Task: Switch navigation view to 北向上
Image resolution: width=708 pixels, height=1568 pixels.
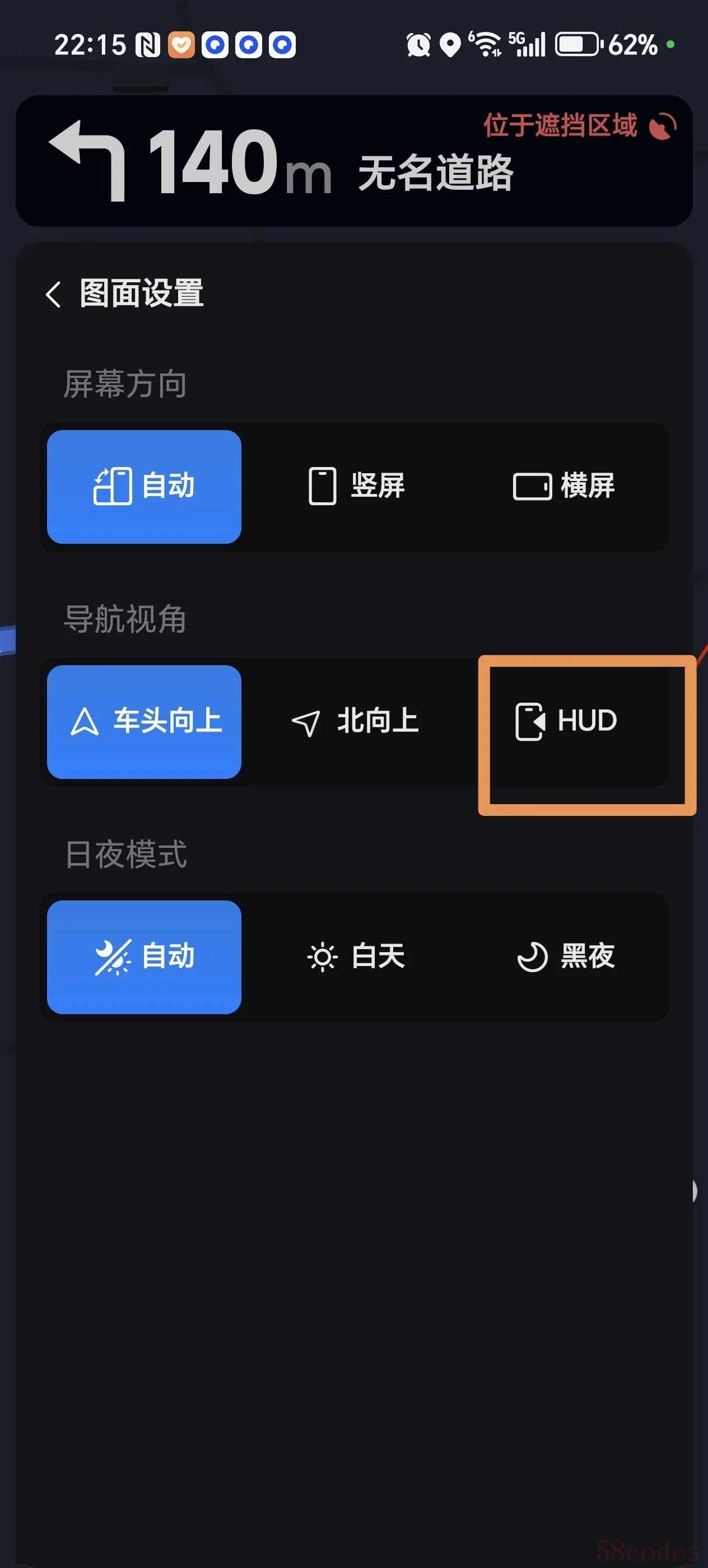Action: [356, 721]
